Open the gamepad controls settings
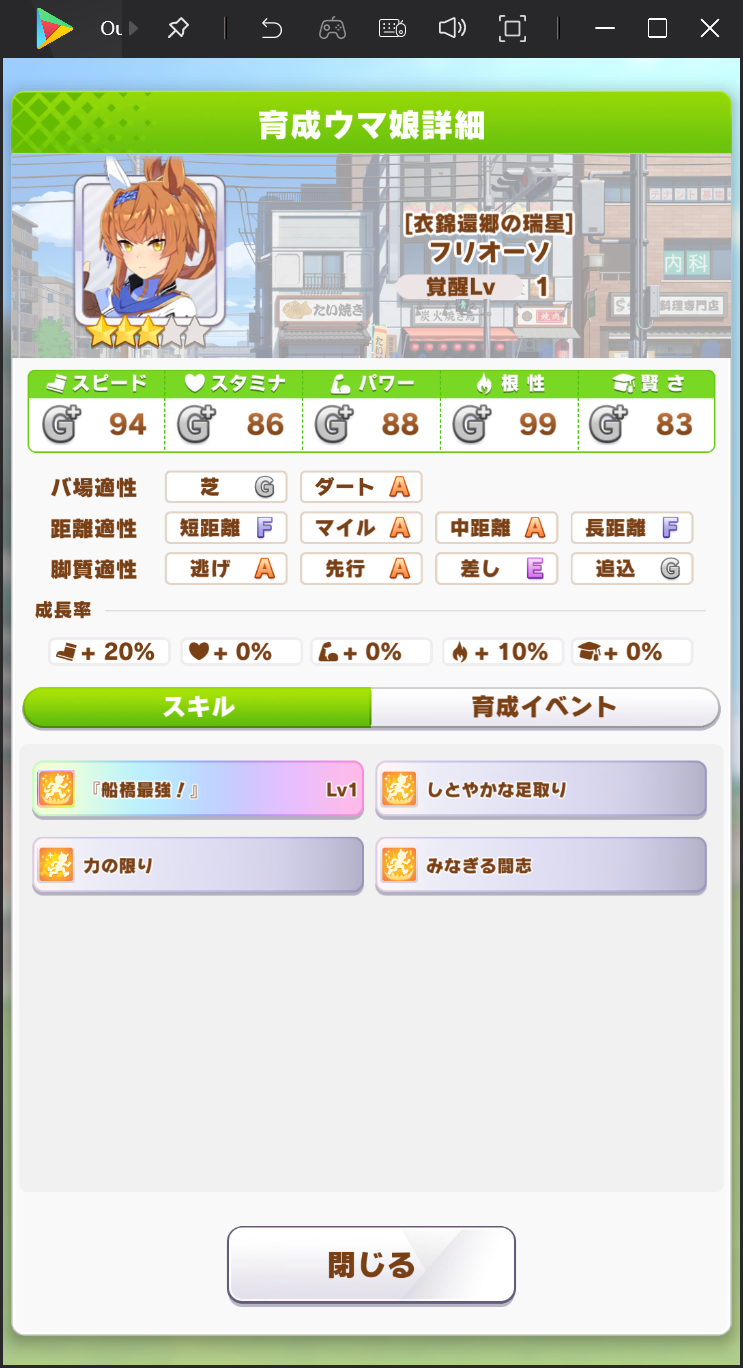 point(332,28)
